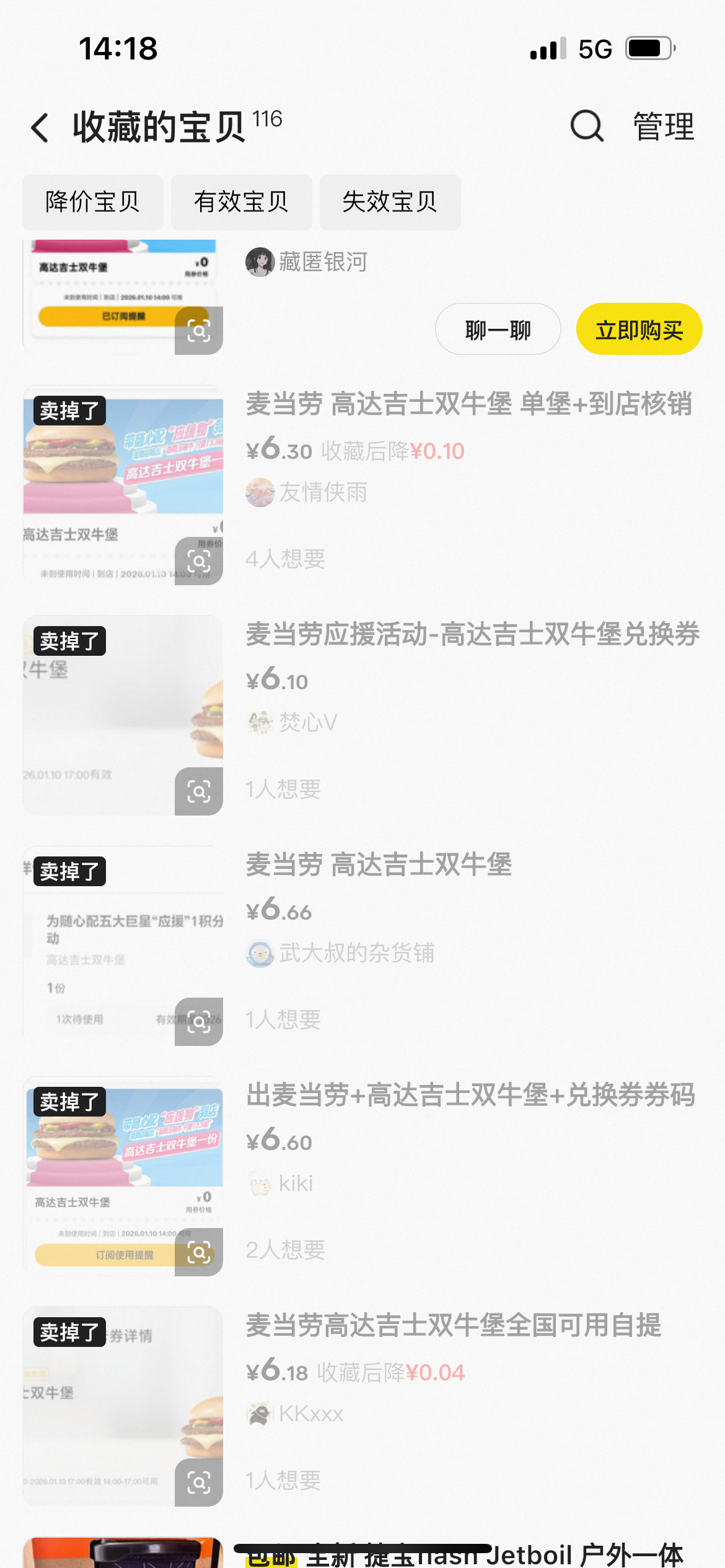This screenshot has height=1568, width=725.
Task: Find similar items for 焚心V's listing
Action: pyautogui.click(x=199, y=791)
